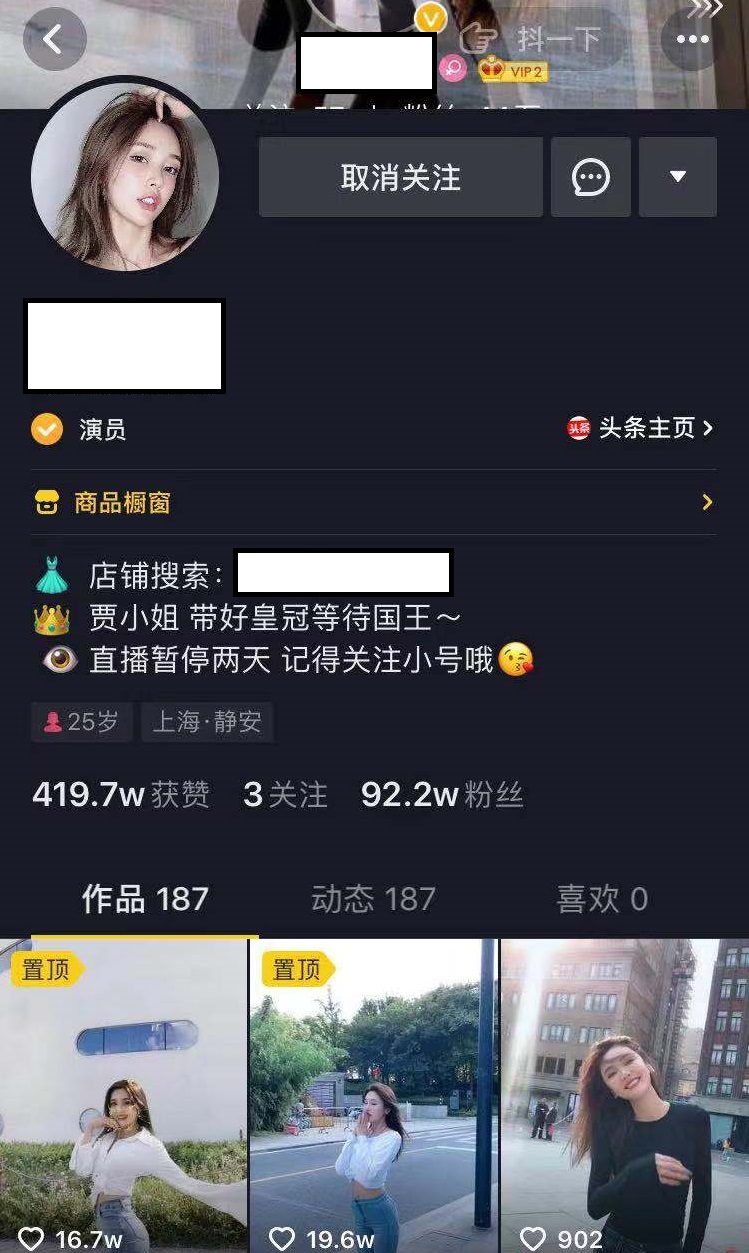749x1253 pixels.
Task: Select the 上海·静安 location tag
Action: 207,722
